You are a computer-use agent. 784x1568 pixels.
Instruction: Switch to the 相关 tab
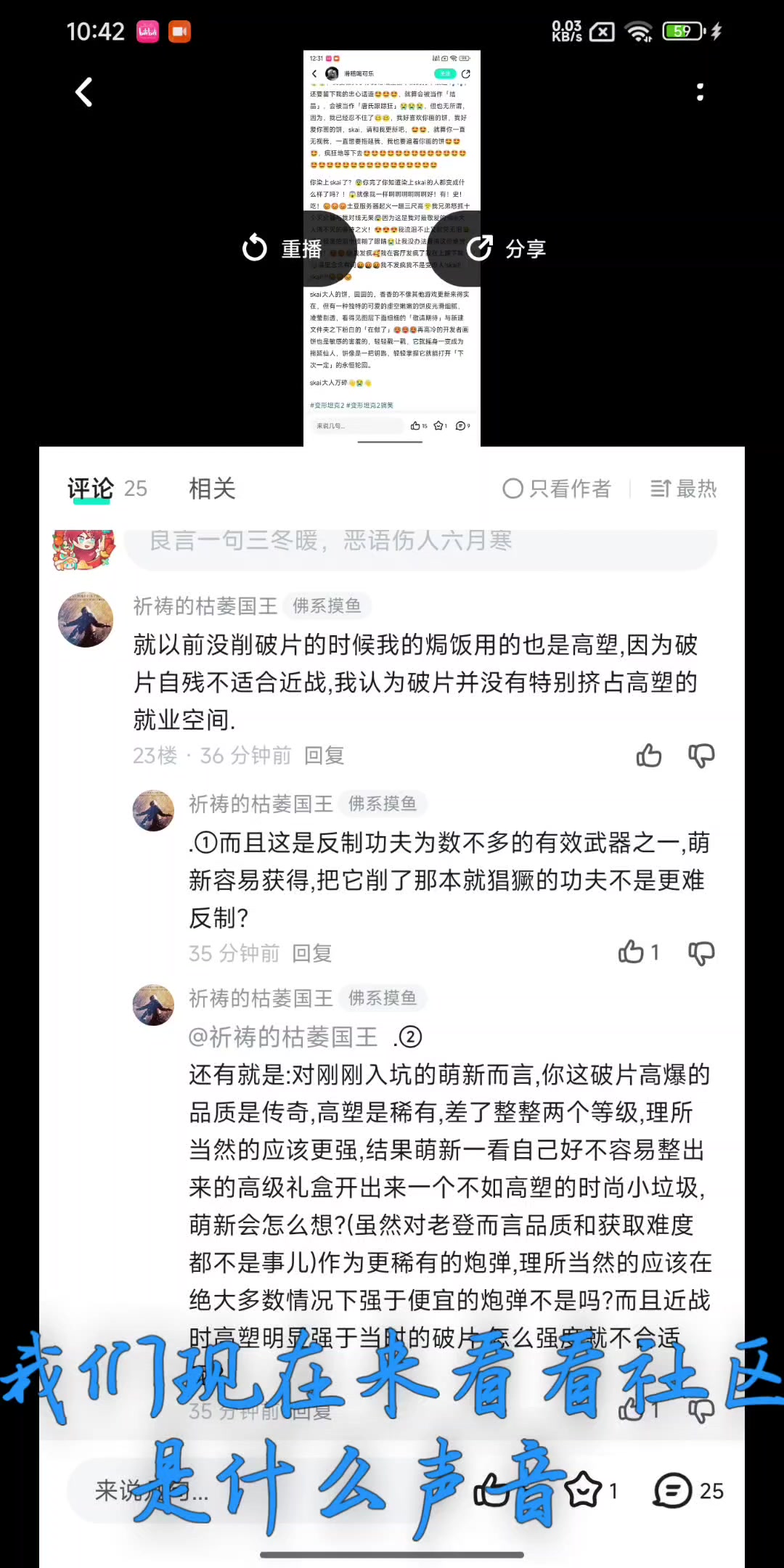point(212,489)
